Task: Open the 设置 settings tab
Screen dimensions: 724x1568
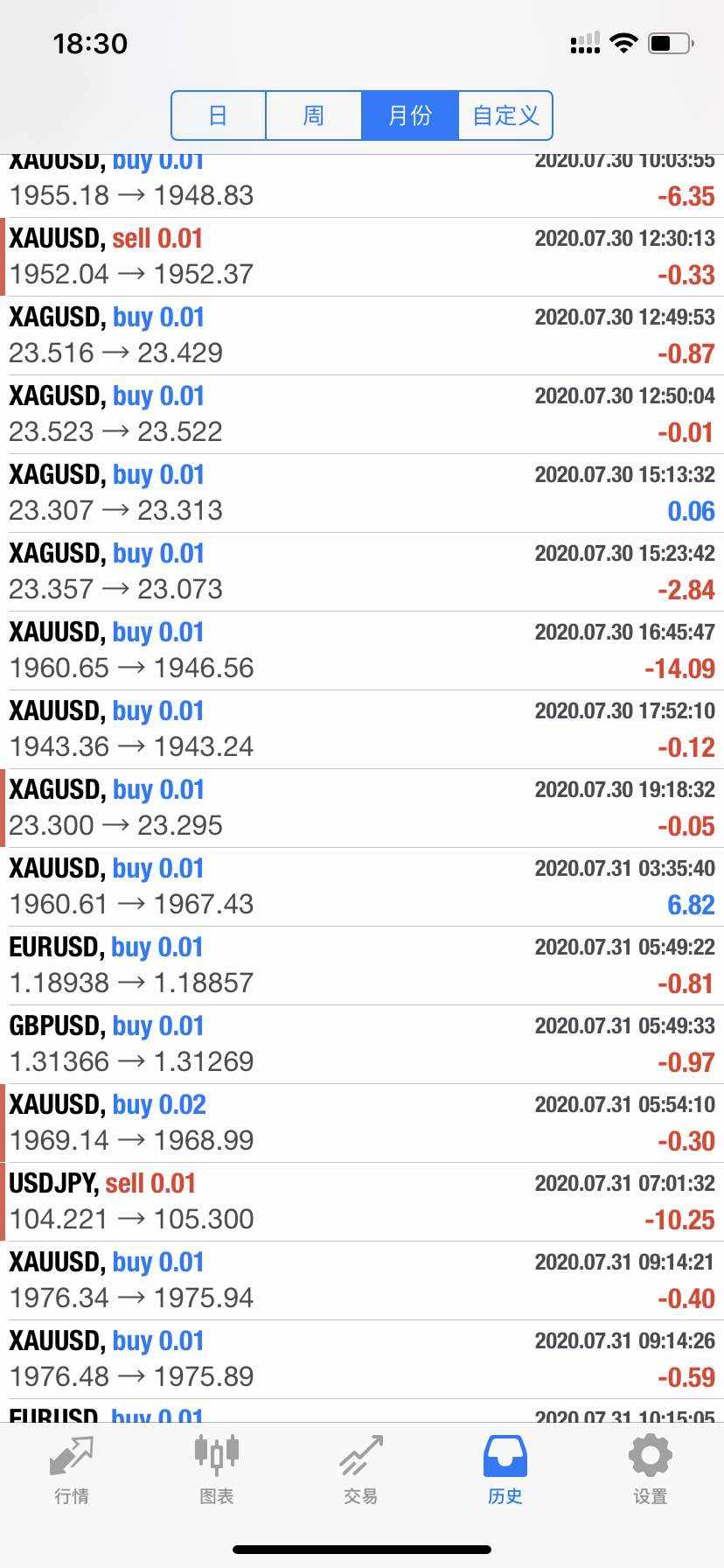Action: 651,1470
